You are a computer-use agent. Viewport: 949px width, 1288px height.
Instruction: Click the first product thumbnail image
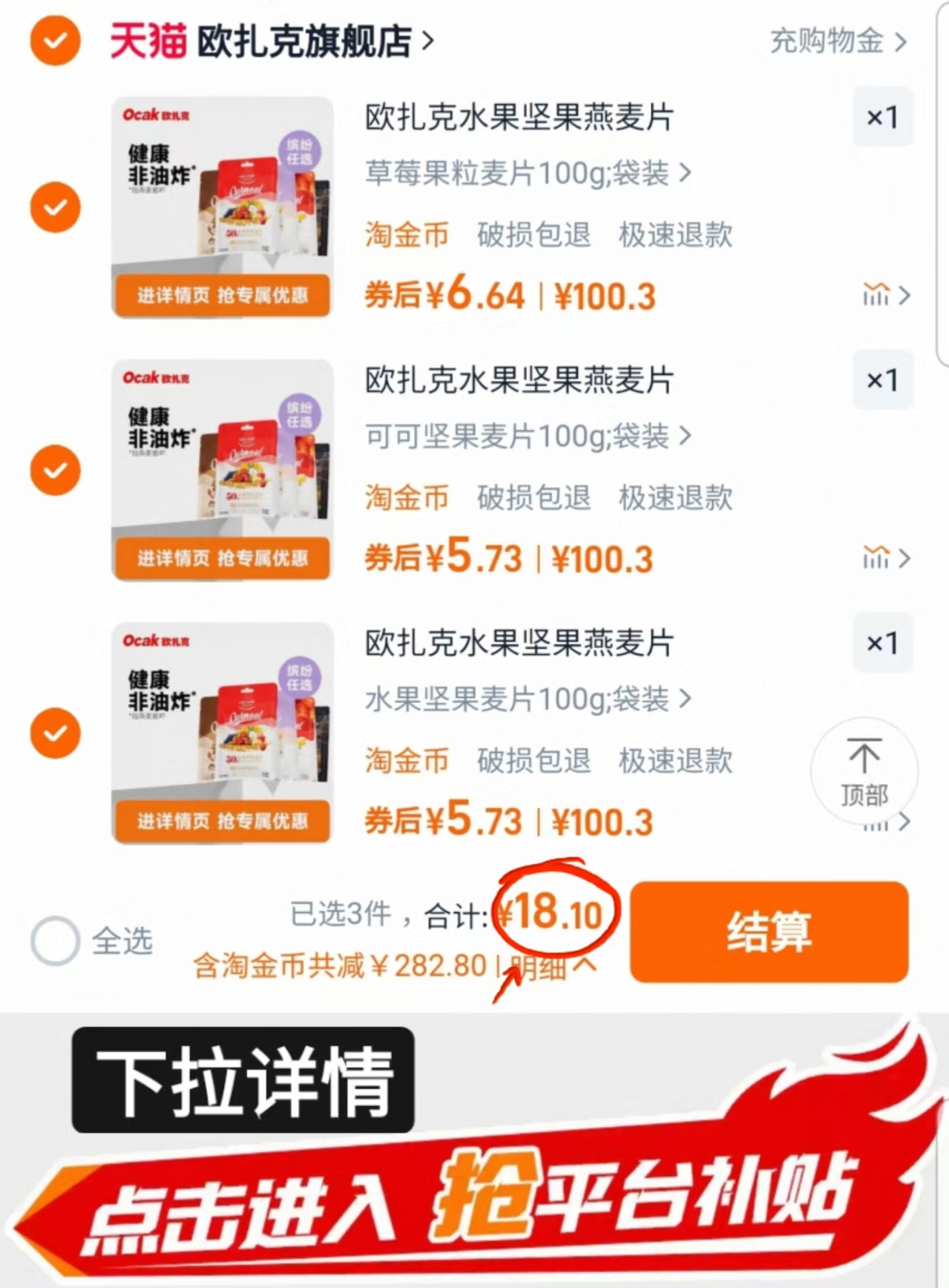click(x=222, y=197)
